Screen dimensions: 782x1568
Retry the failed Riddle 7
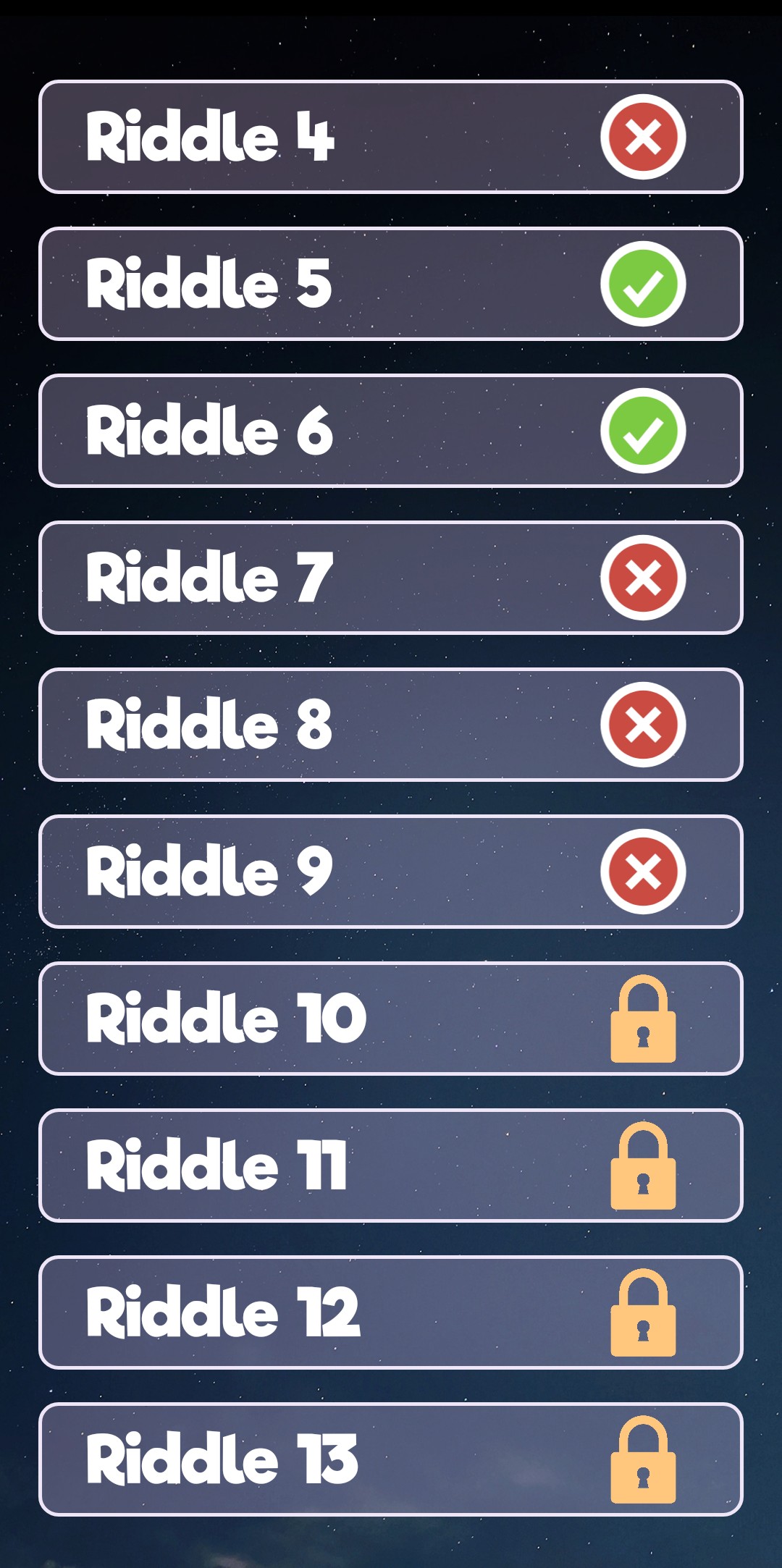coord(391,578)
